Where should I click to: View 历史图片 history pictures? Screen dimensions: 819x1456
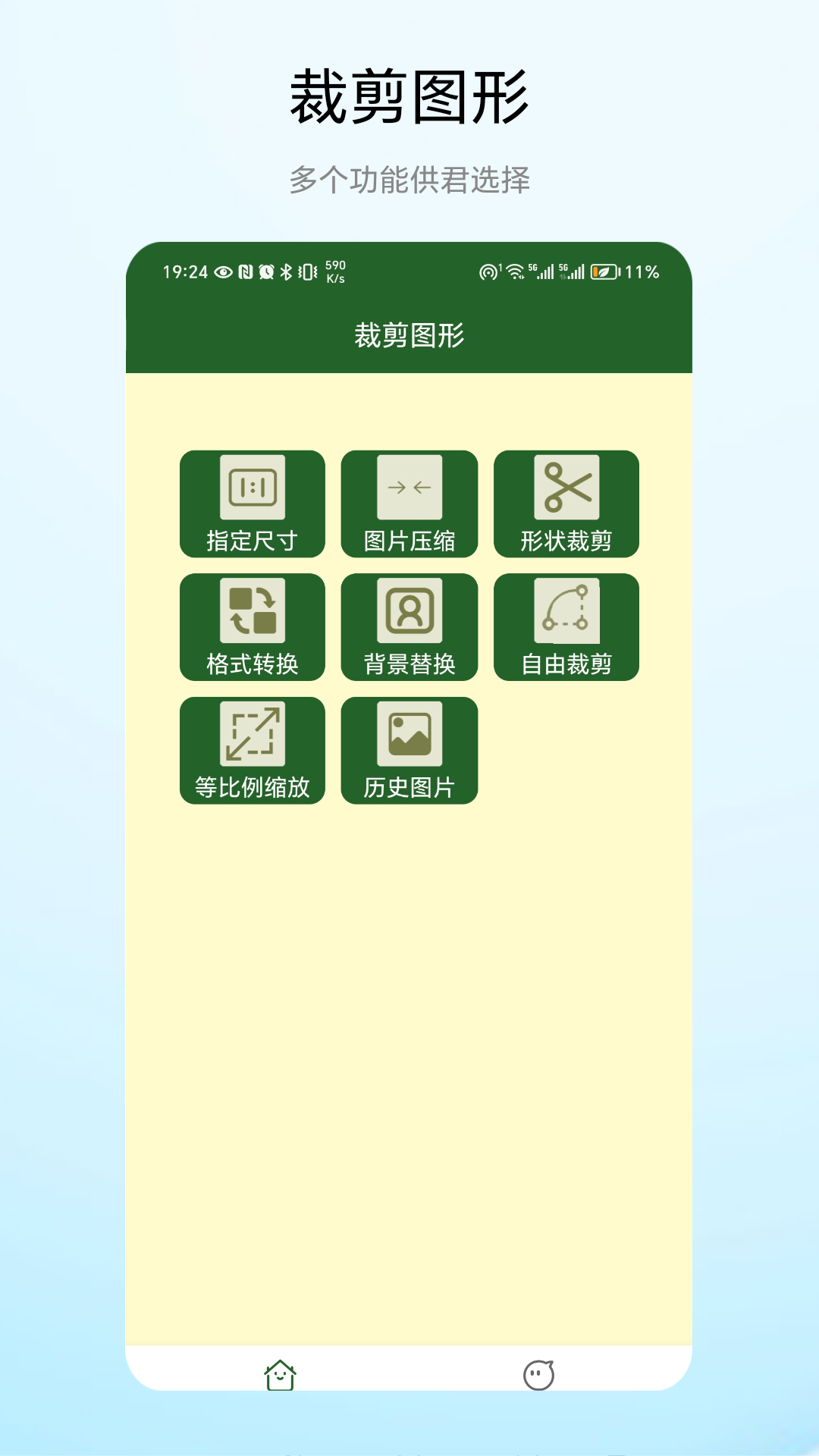(x=409, y=750)
